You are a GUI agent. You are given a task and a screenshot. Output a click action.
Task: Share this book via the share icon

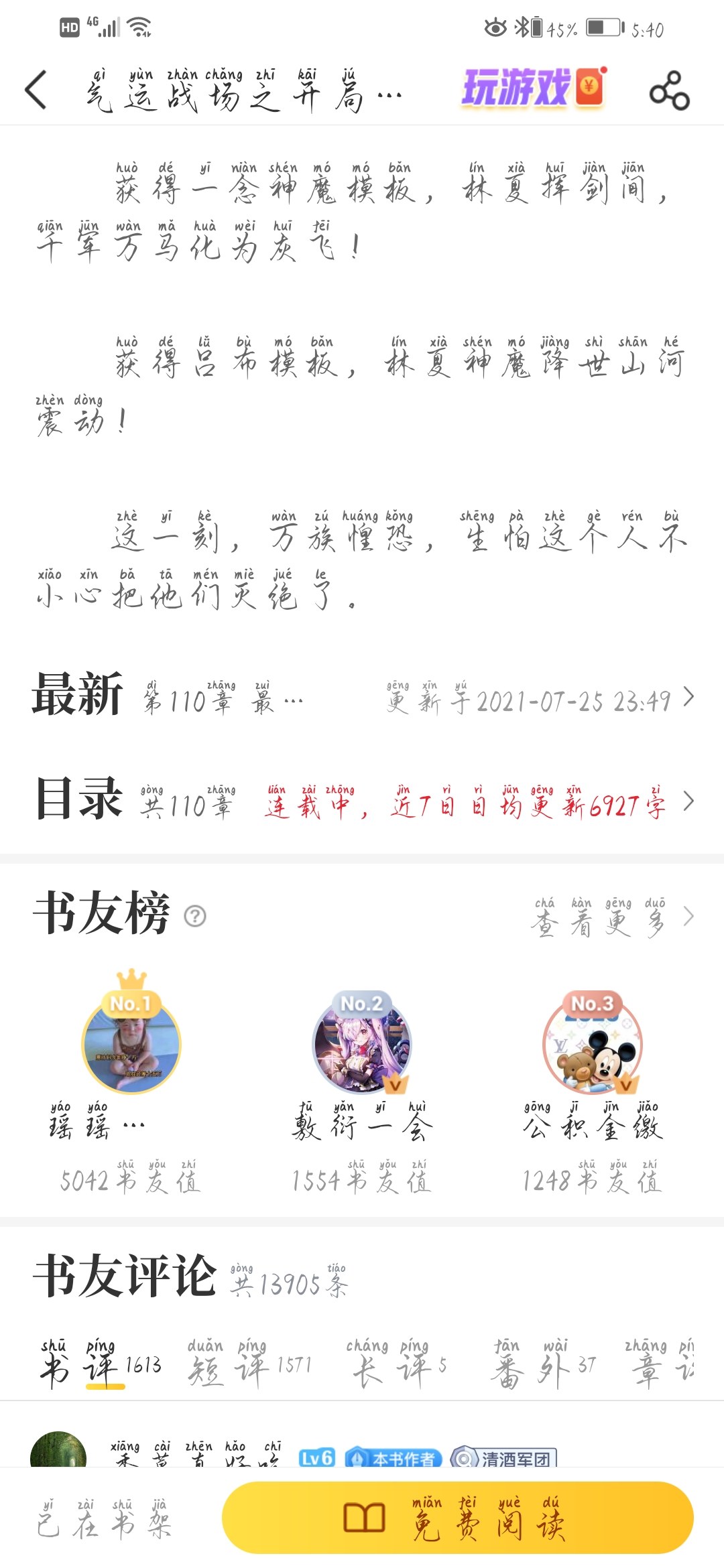pyautogui.click(x=668, y=90)
